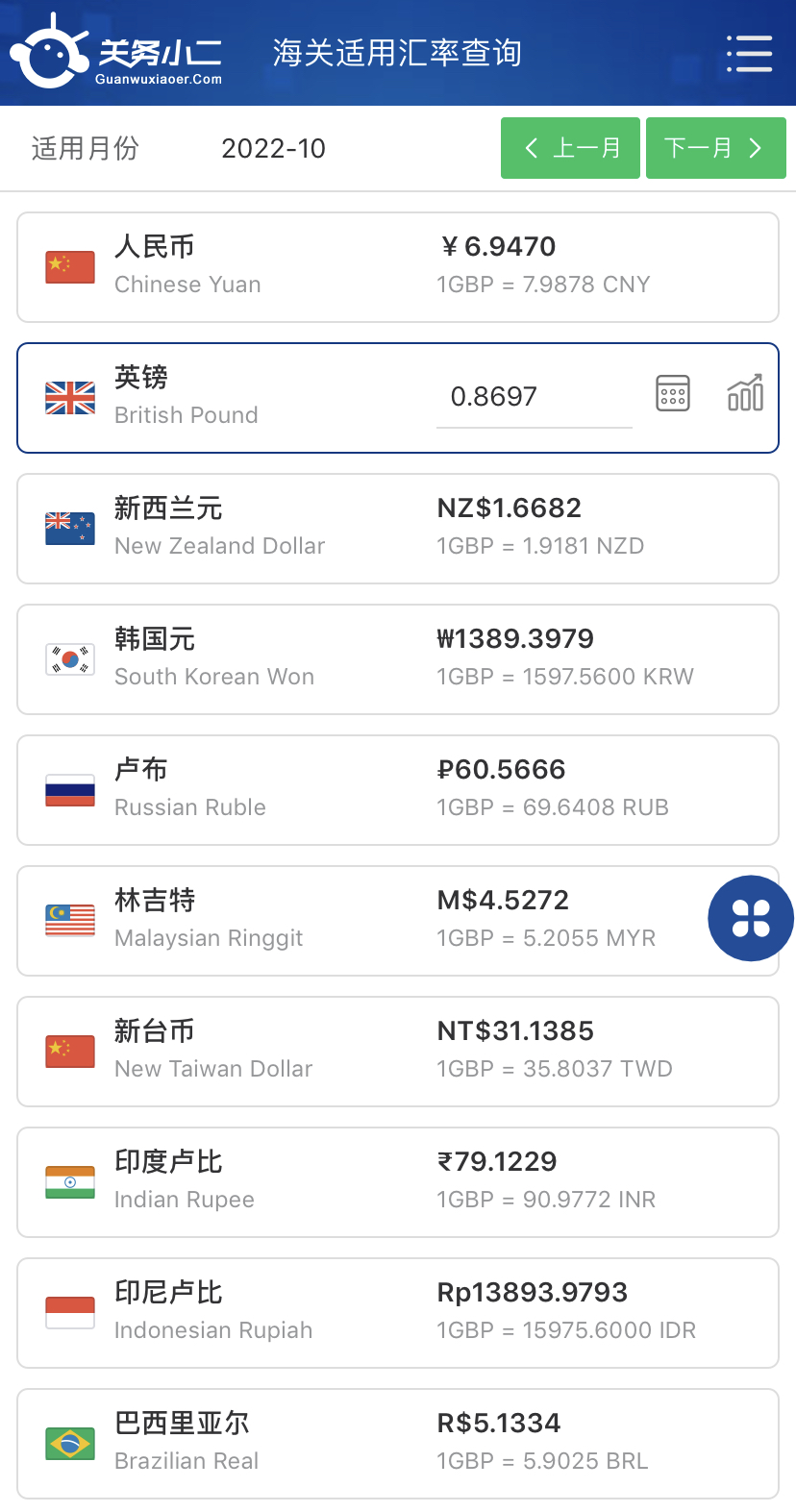Open the exchange rate chart for British Pound
Screen dimensions: 796x1512
[x=744, y=393]
